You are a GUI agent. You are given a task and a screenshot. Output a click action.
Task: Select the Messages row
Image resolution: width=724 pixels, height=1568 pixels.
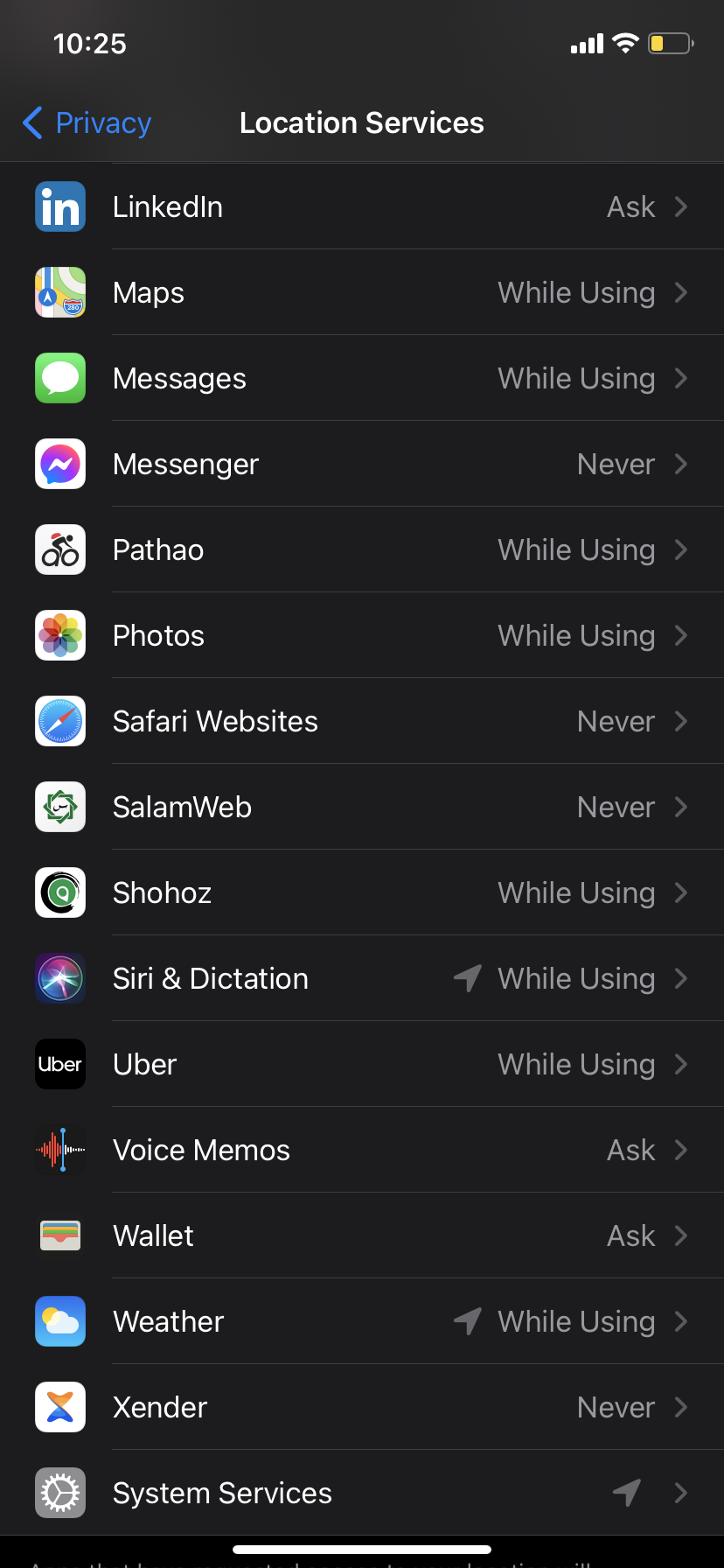(x=362, y=379)
